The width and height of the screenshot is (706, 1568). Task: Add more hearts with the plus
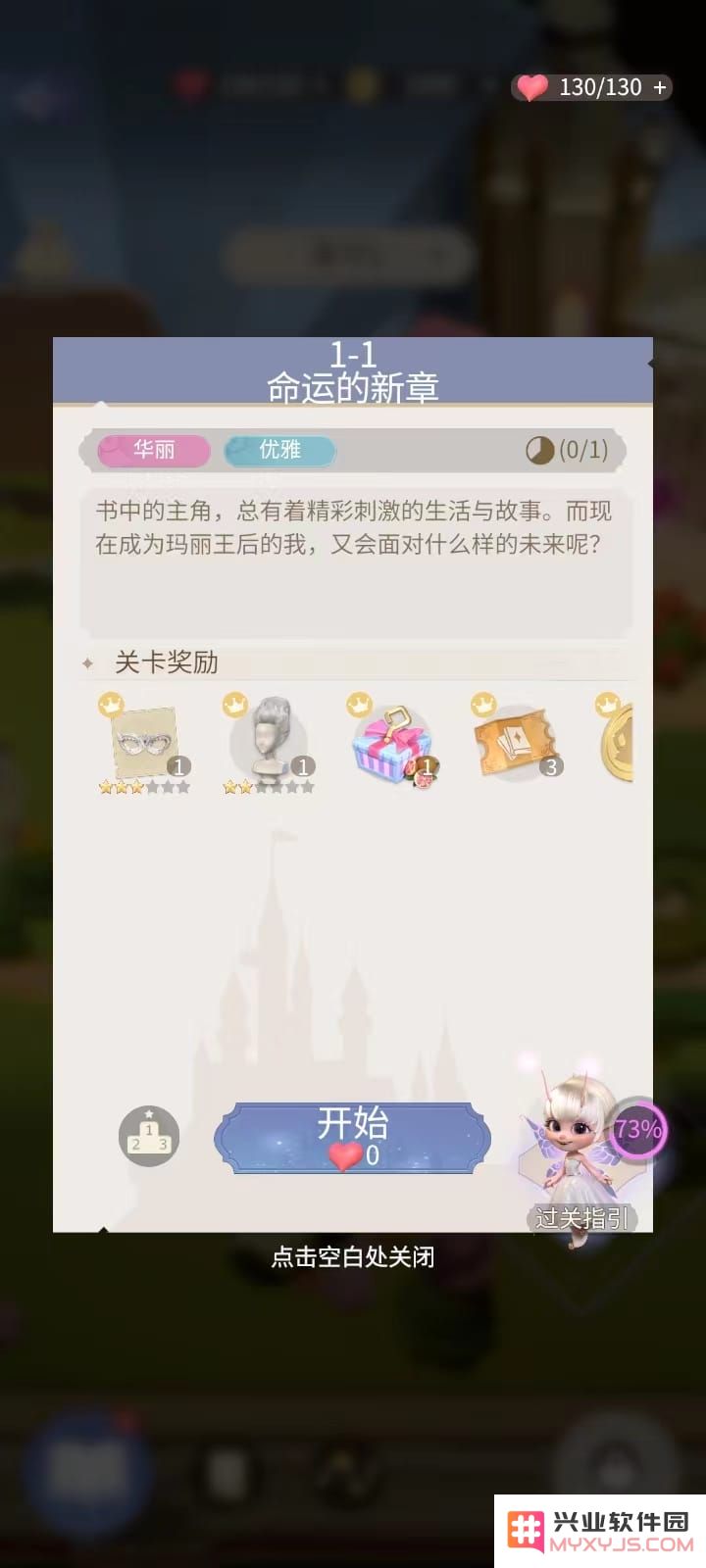[x=661, y=87]
